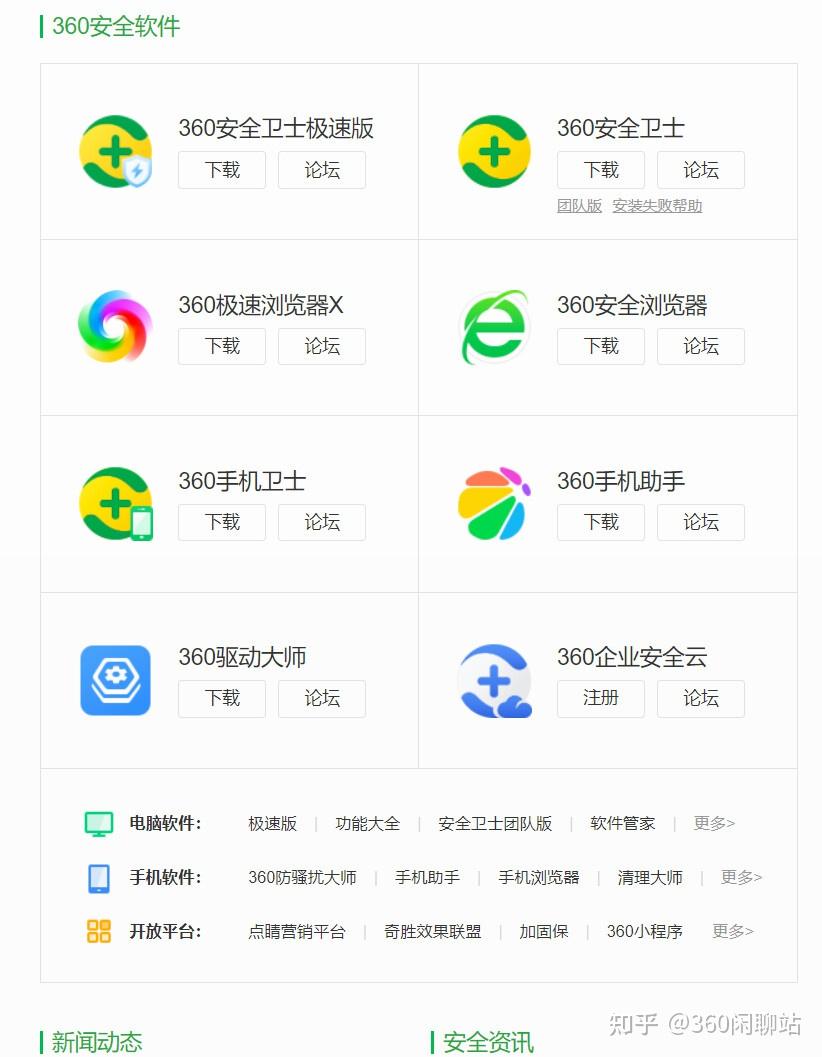This screenshot has height=1057, width=822.
Task: Open the 360小程序 link
Action: pyautogui.click(x=644, y=932)
